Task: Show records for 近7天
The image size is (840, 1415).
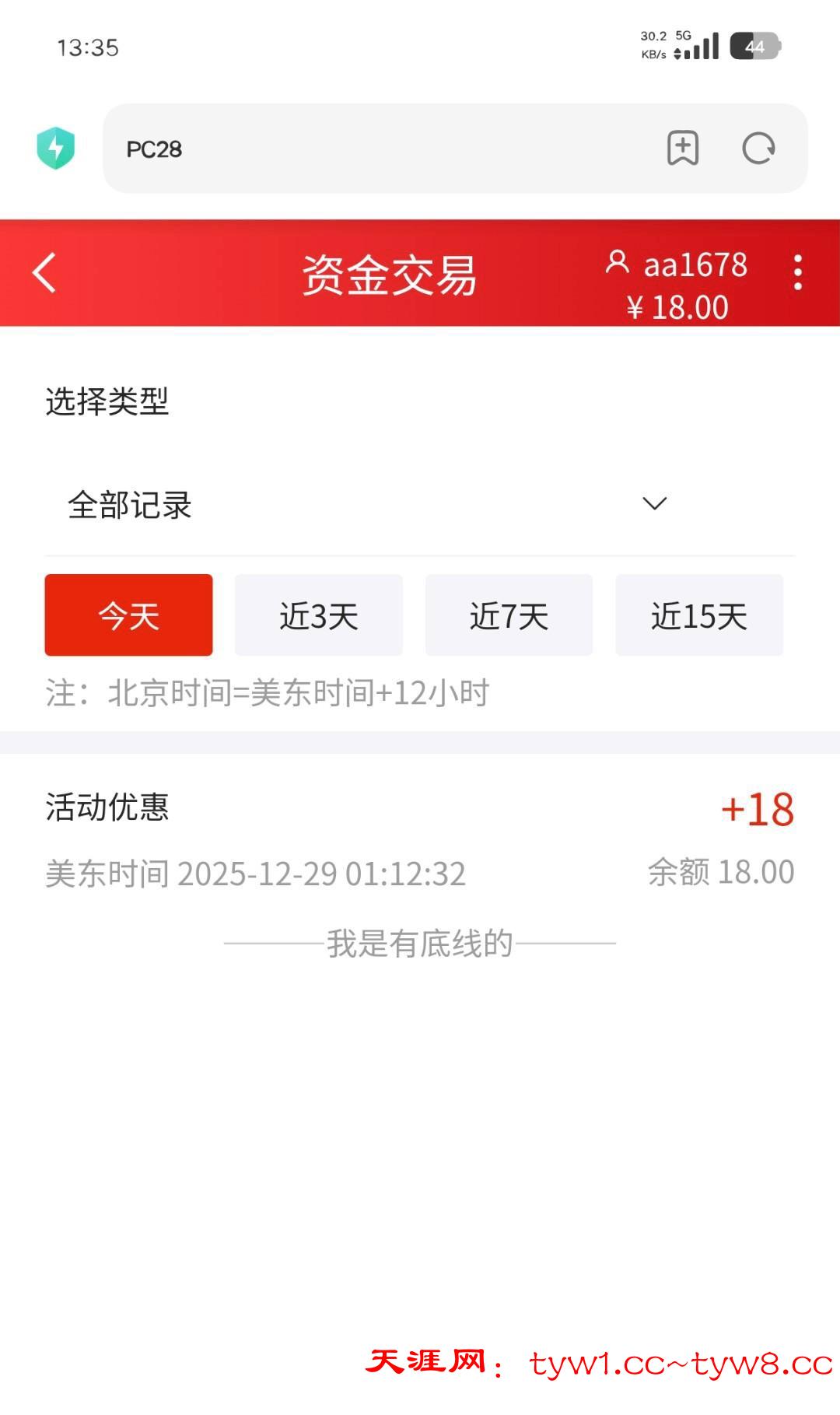Action: click(x=509, y=615)
